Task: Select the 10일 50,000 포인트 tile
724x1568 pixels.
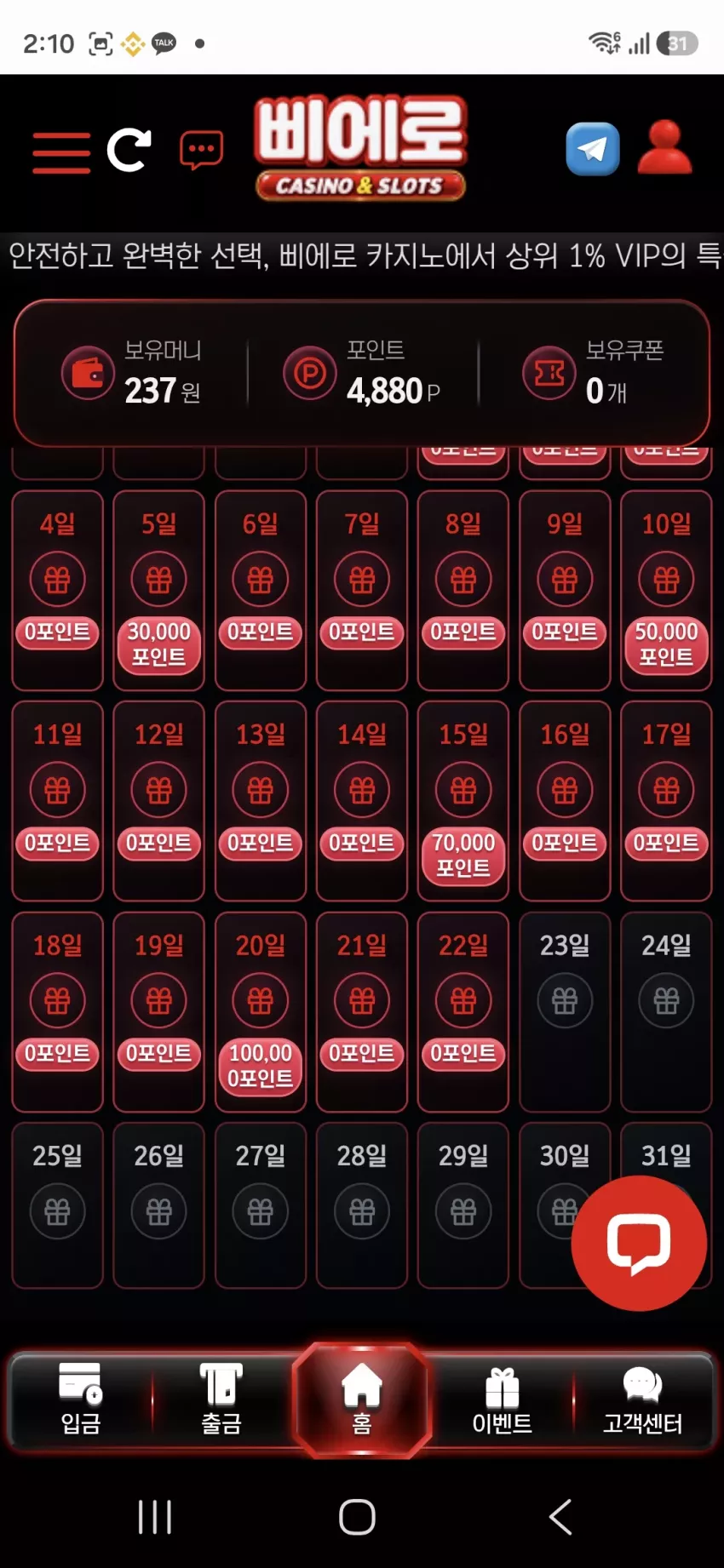Action: [x=666, y=590]
